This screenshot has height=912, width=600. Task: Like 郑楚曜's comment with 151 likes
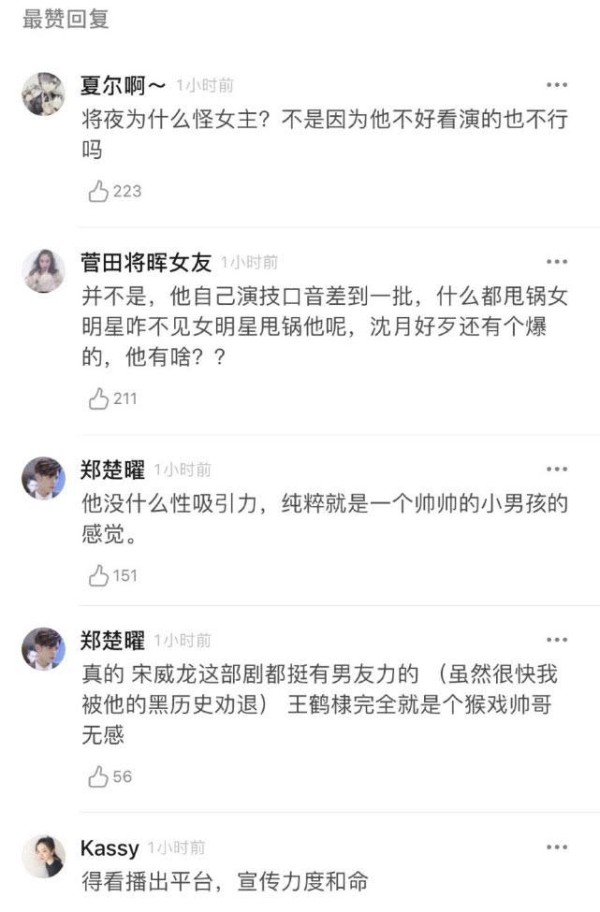99,575
